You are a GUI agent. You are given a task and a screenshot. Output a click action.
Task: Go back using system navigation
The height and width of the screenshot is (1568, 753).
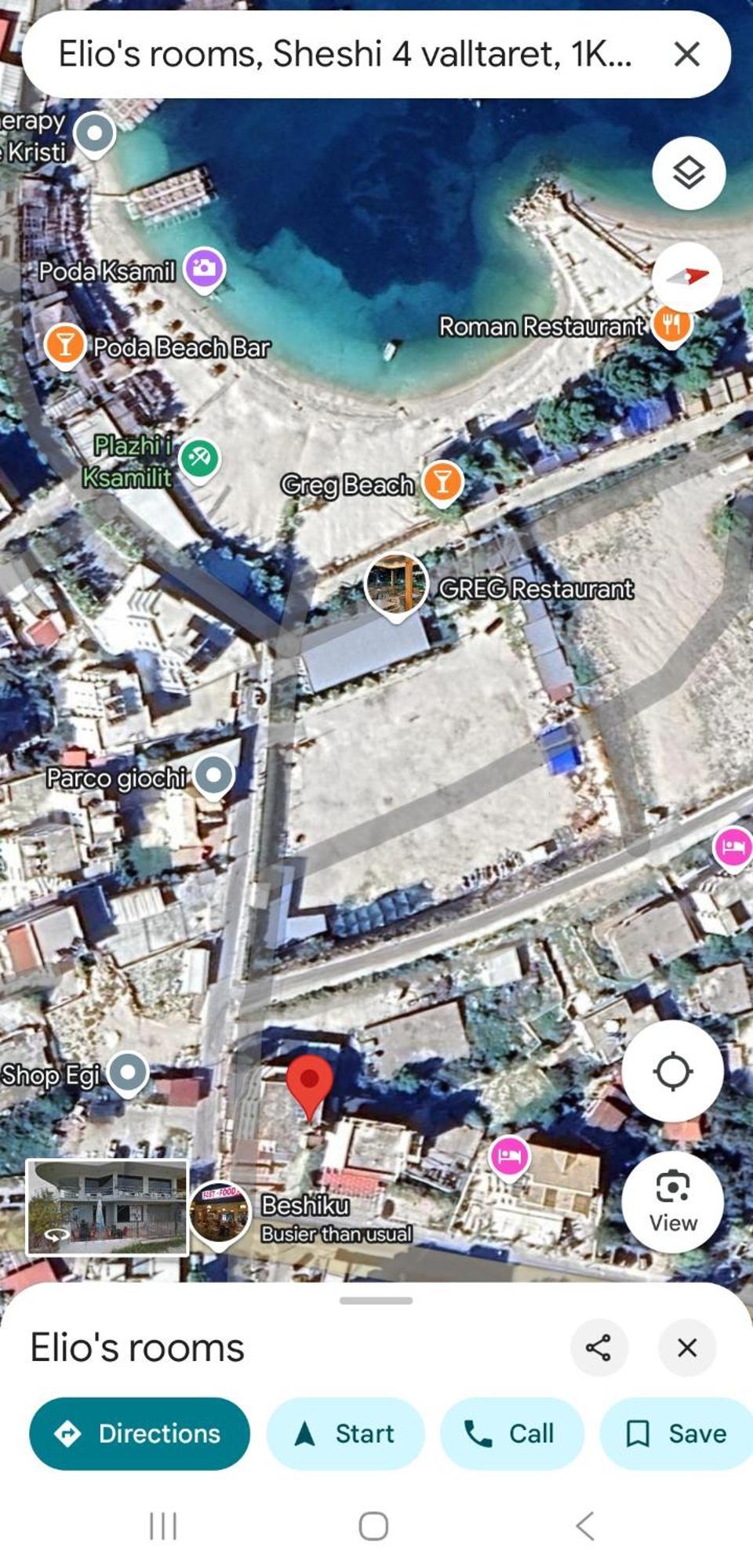tap(584, 1526)
